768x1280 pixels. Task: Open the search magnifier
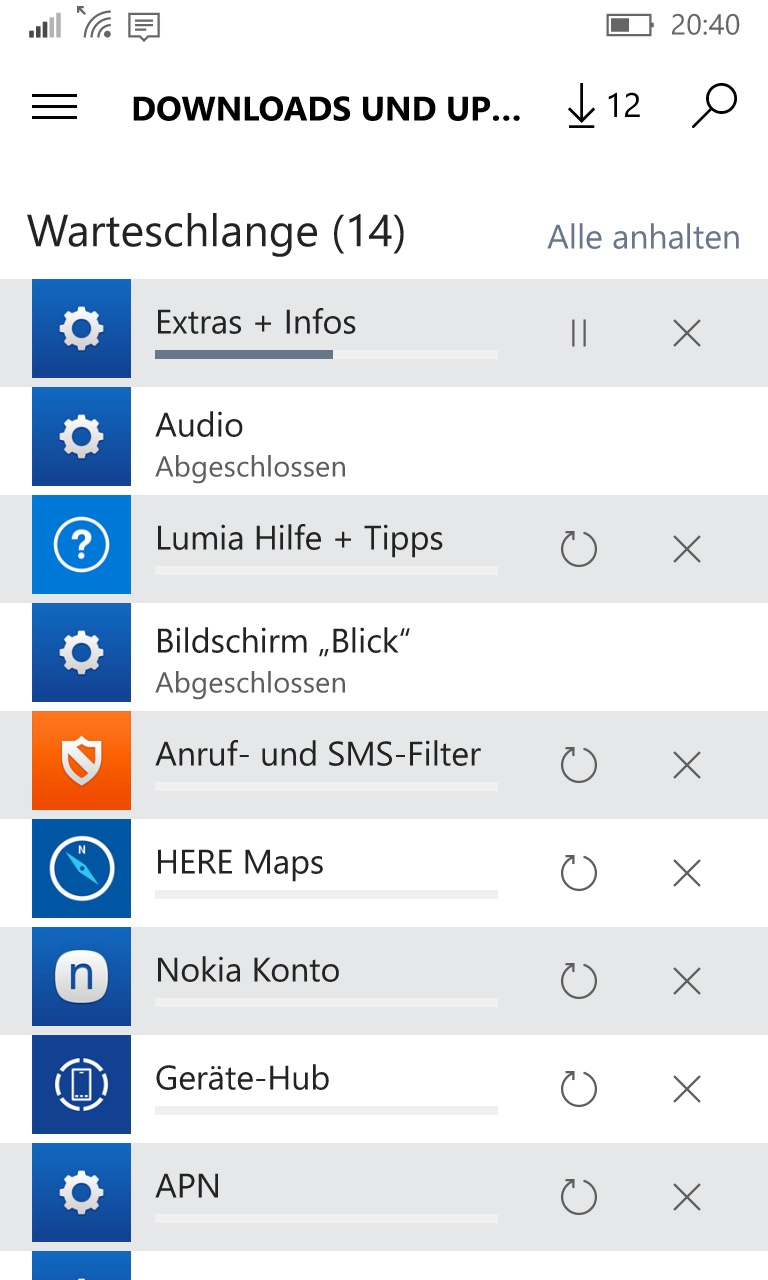[x=714, y=106]
